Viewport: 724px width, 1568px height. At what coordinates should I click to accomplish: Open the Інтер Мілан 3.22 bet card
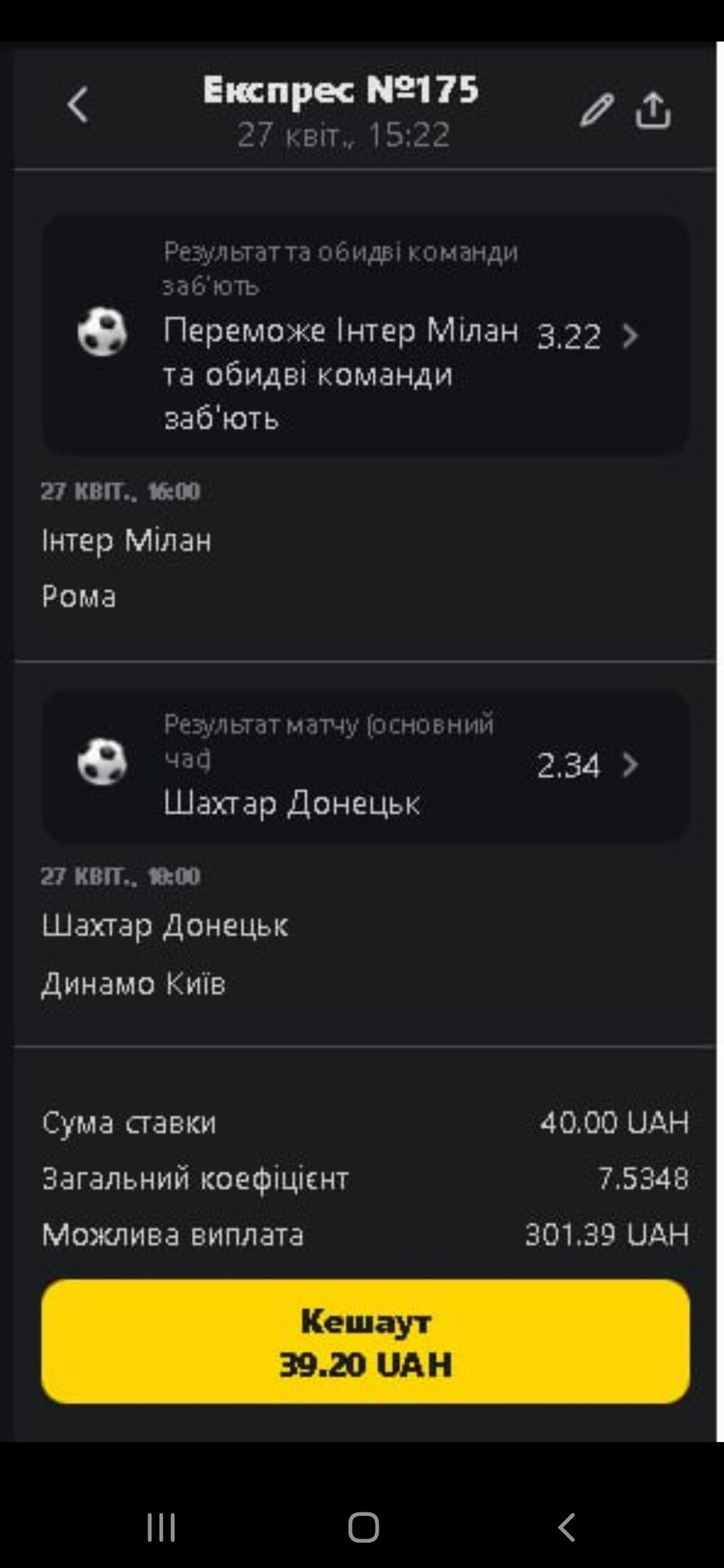[x=366, y=335]
